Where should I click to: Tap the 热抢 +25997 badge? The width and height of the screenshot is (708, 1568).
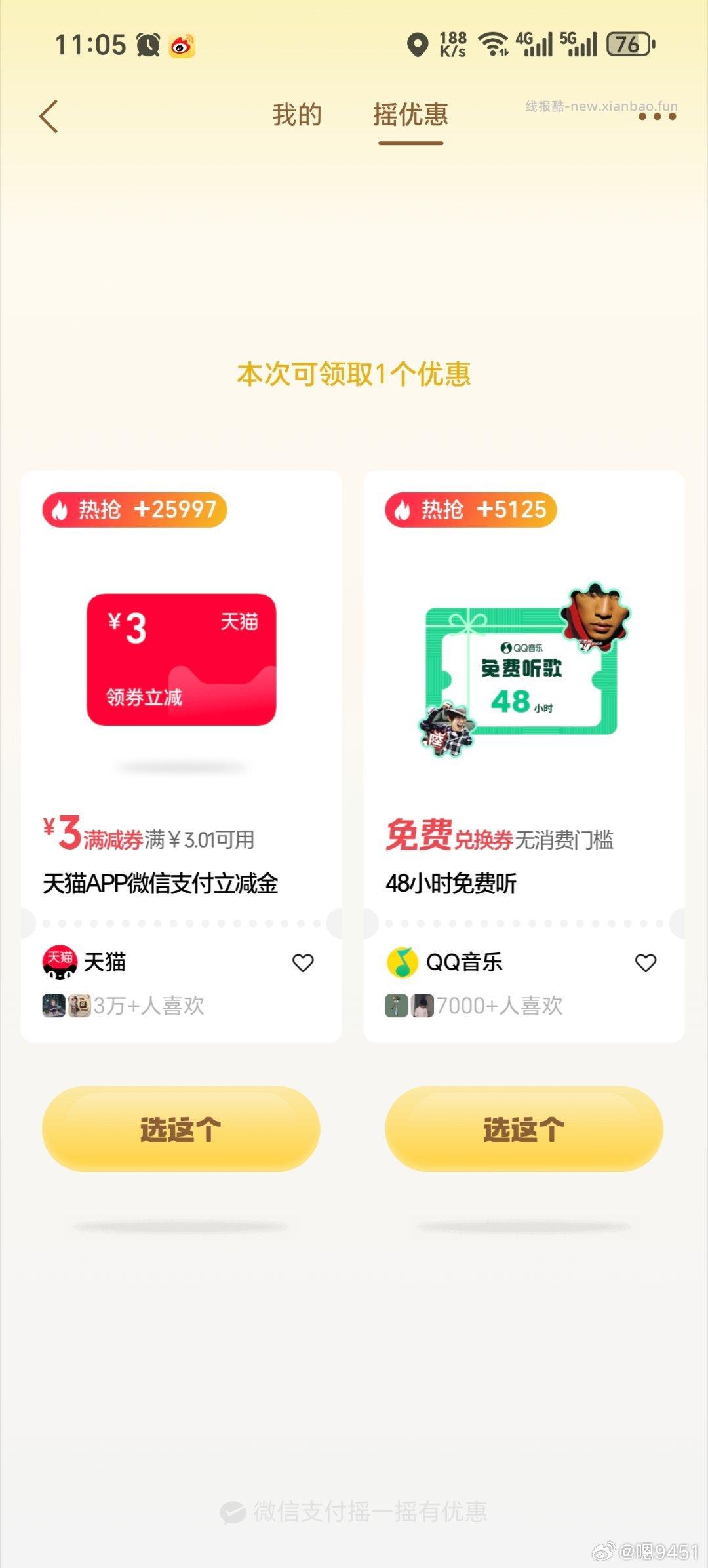pos(134,509)
